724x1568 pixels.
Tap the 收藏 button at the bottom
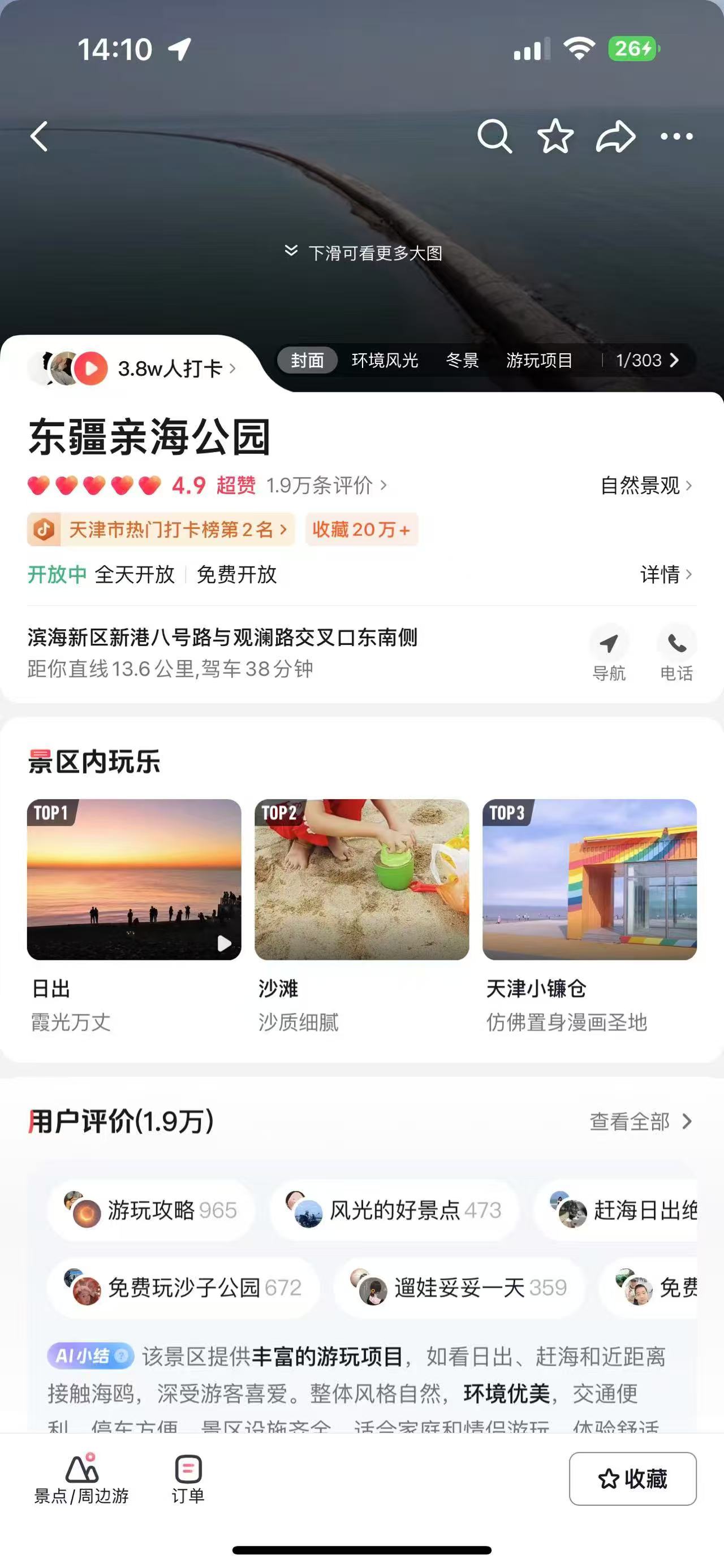tap(633, 1479)
